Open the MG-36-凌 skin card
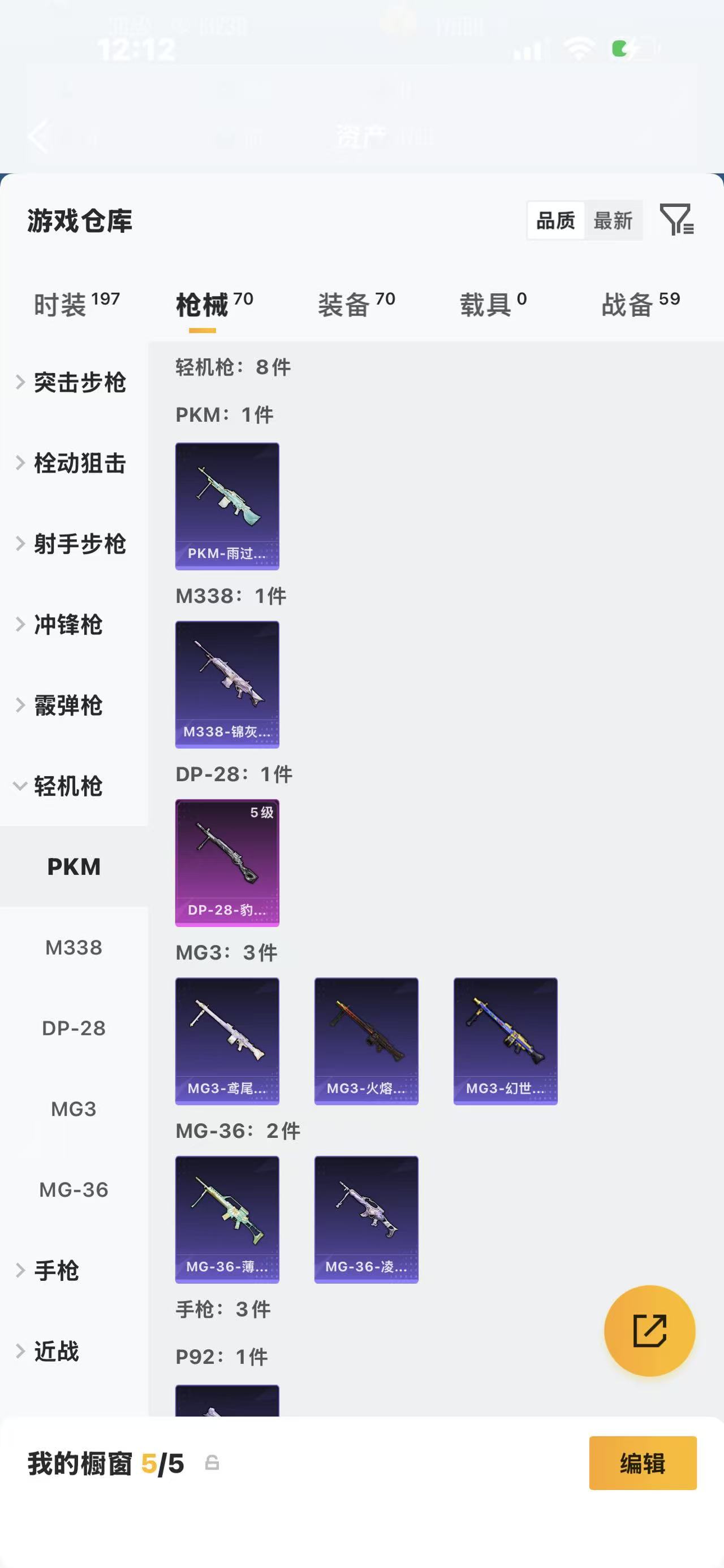This screenshot has width=724, height=1568. pyautogui.click(x=366, y=1219)
